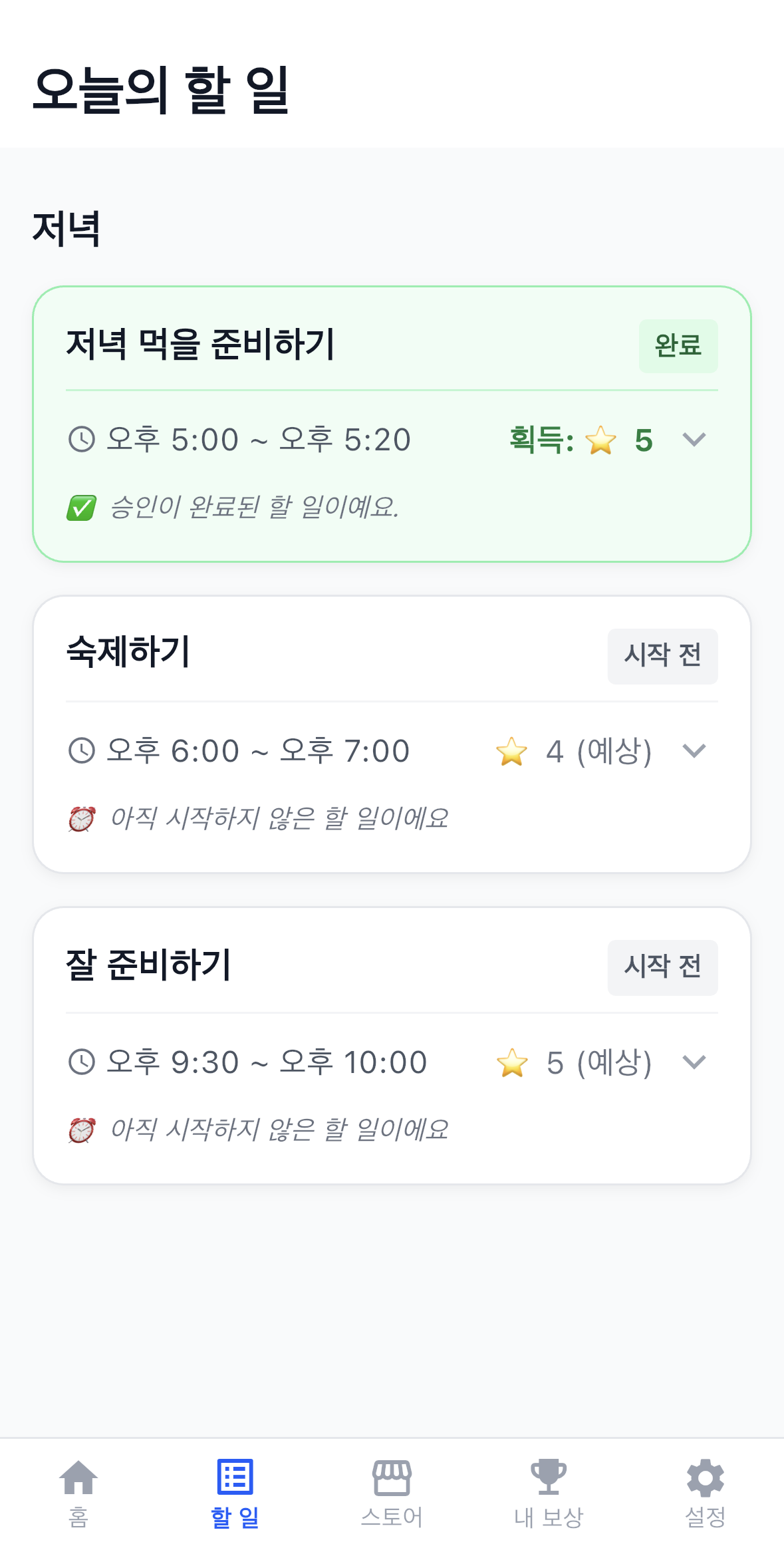Screen dimensions: 784x1544
Task: Click the alarm clock icon on 잘 준비하기
Action: click(x=81, y=1128)
